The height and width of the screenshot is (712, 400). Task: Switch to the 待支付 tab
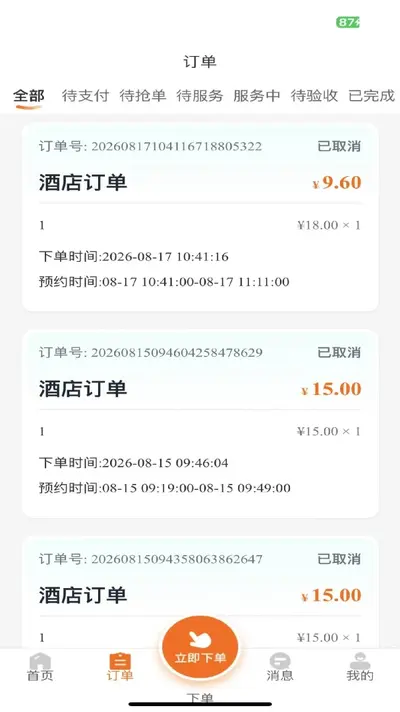(x=85, y=96)
